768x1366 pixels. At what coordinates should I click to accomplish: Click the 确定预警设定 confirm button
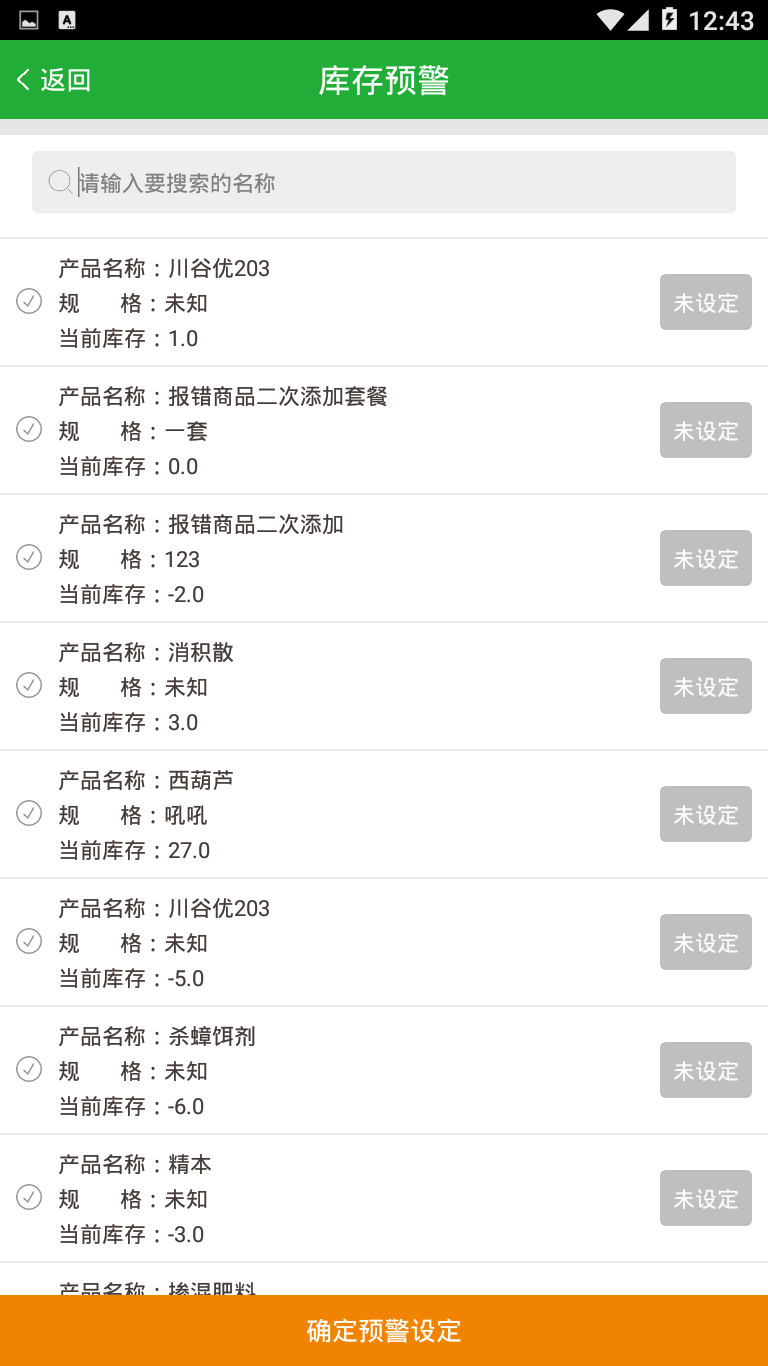(x=384, y=1331)
